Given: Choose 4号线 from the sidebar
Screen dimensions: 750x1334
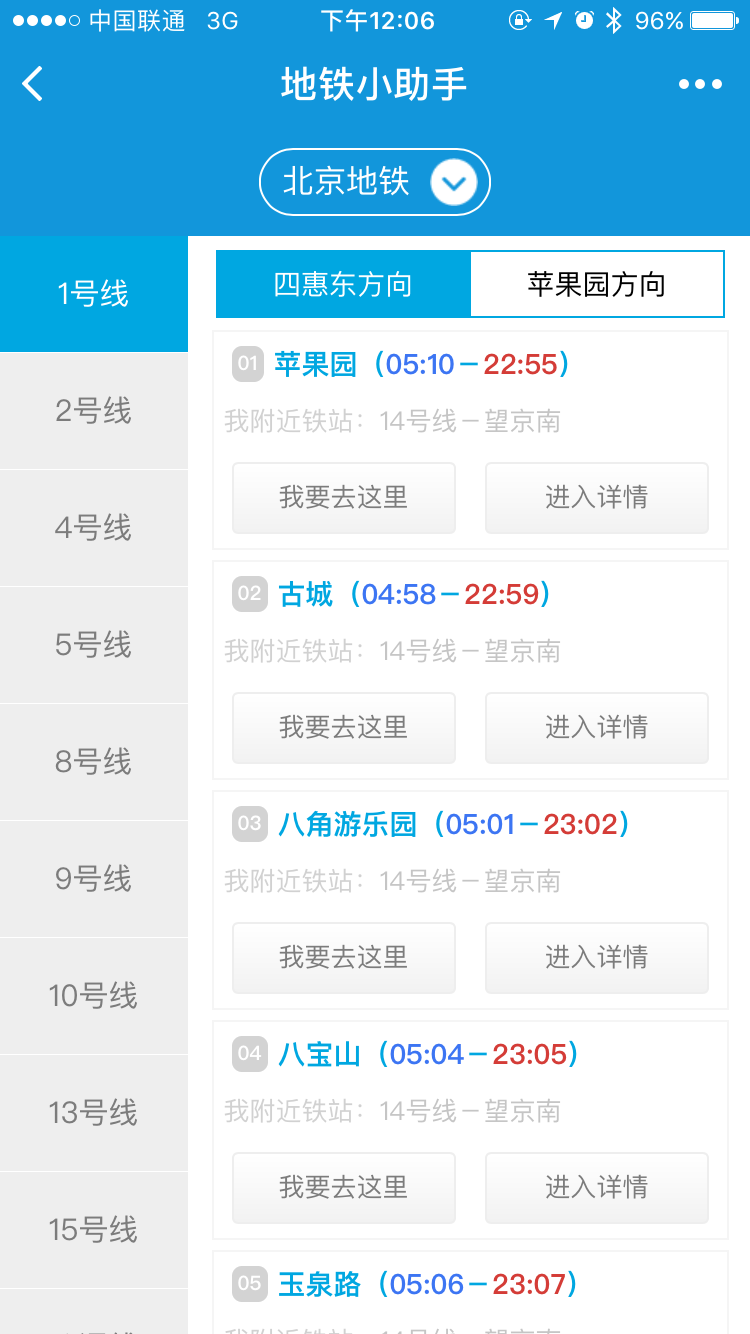Looking at the screenshot, I should [93, 527].
